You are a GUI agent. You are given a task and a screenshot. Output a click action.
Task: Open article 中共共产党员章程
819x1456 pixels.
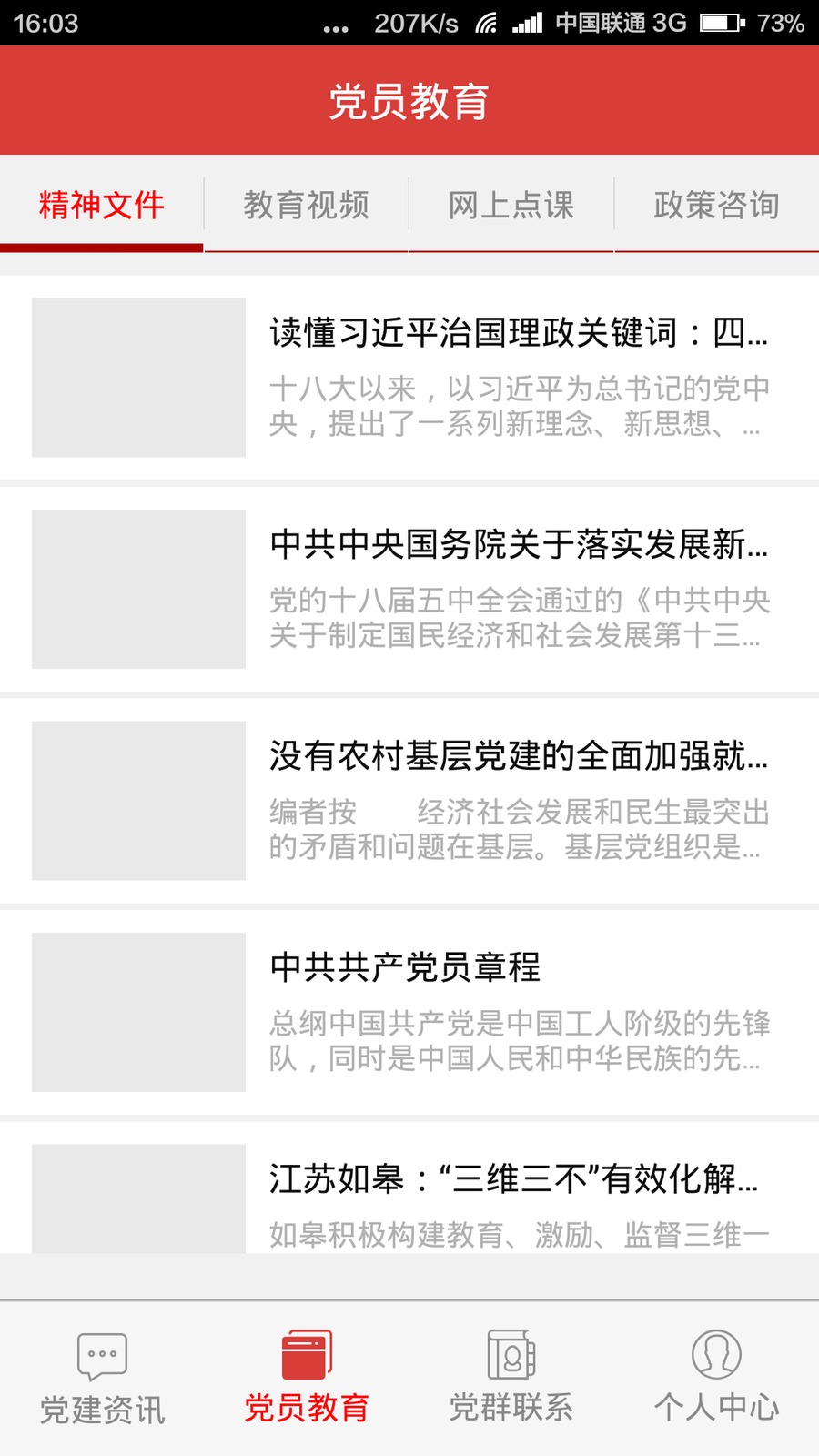[519, 1010]
